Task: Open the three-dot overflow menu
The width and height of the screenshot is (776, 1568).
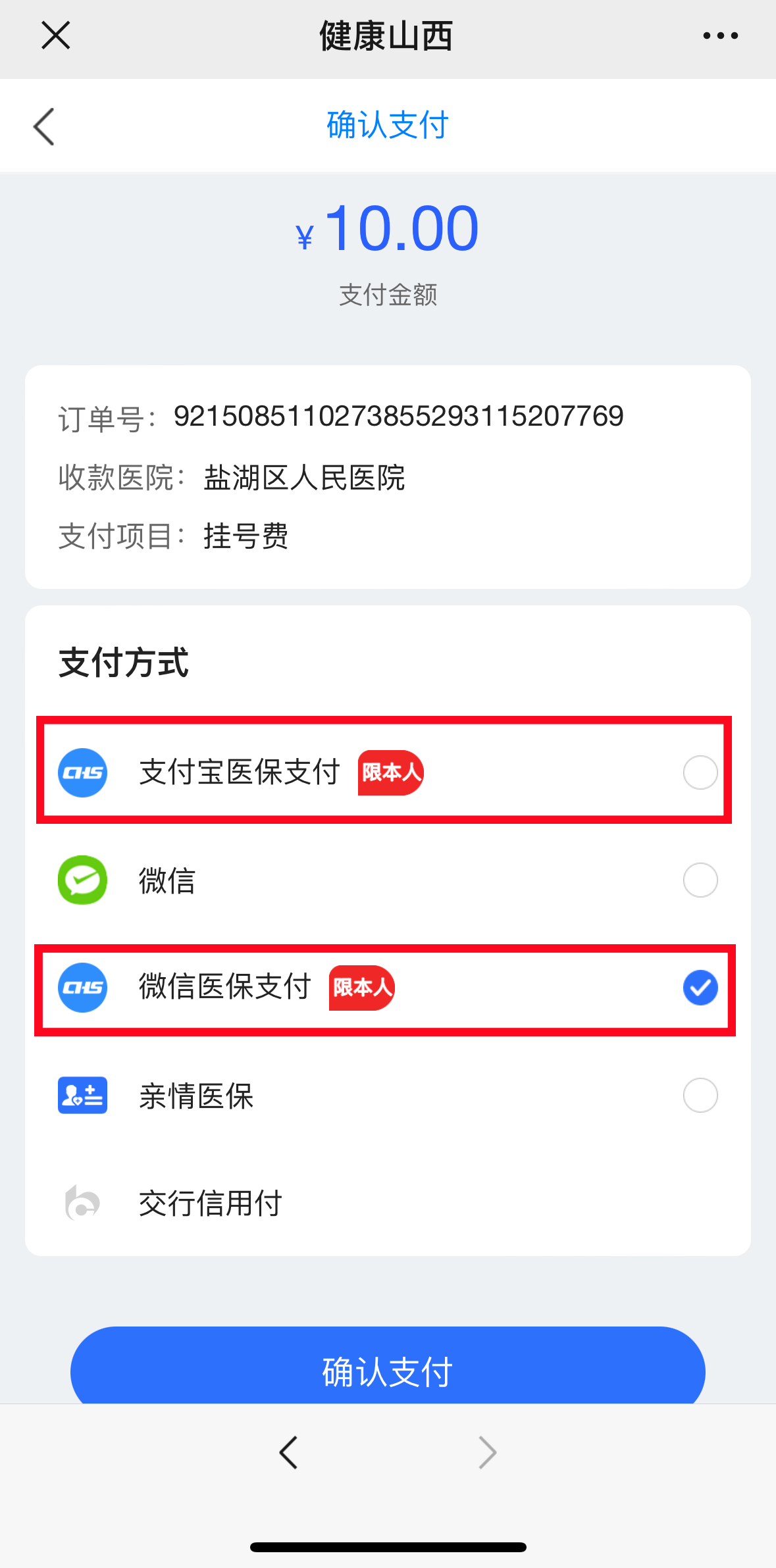Action: pos(720,36)
